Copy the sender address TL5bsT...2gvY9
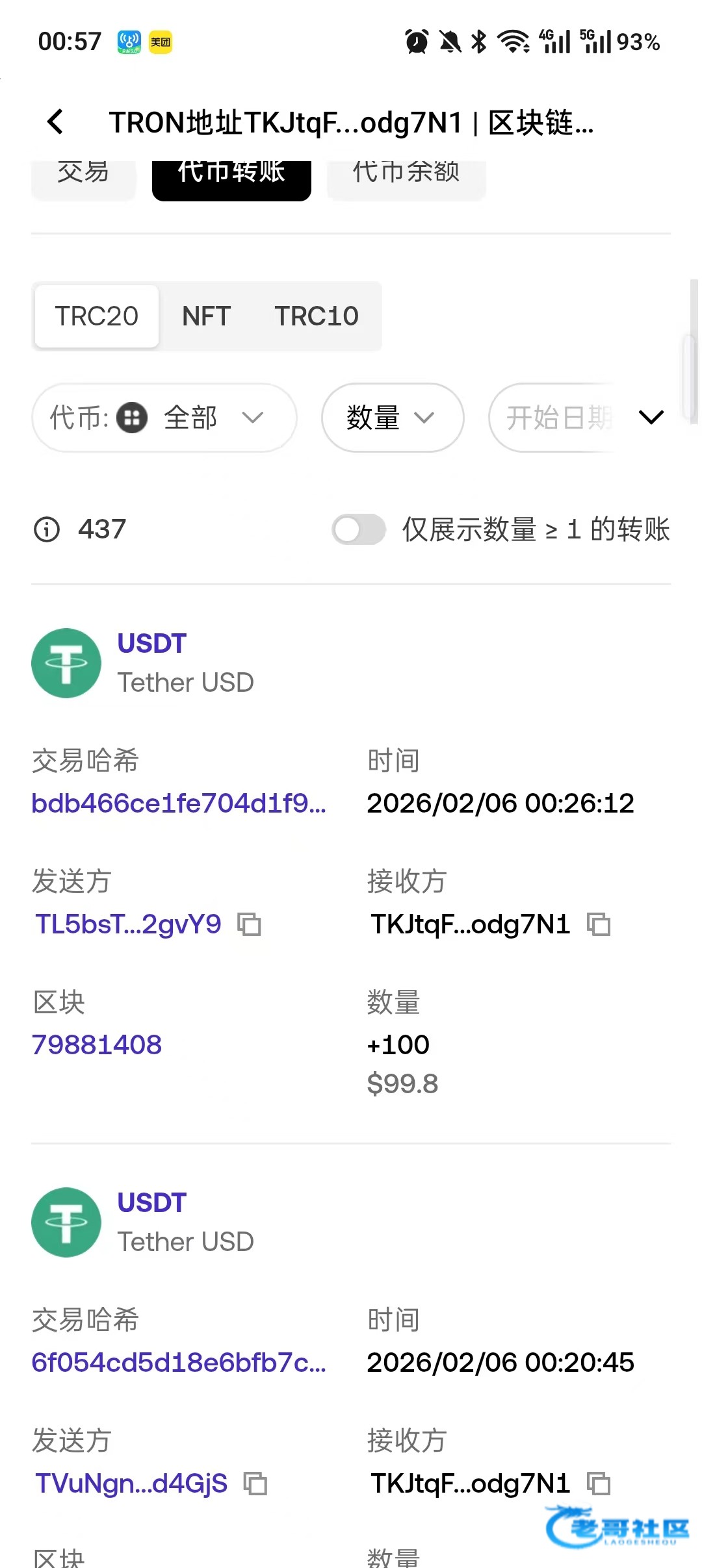 [x=250, y=924]
